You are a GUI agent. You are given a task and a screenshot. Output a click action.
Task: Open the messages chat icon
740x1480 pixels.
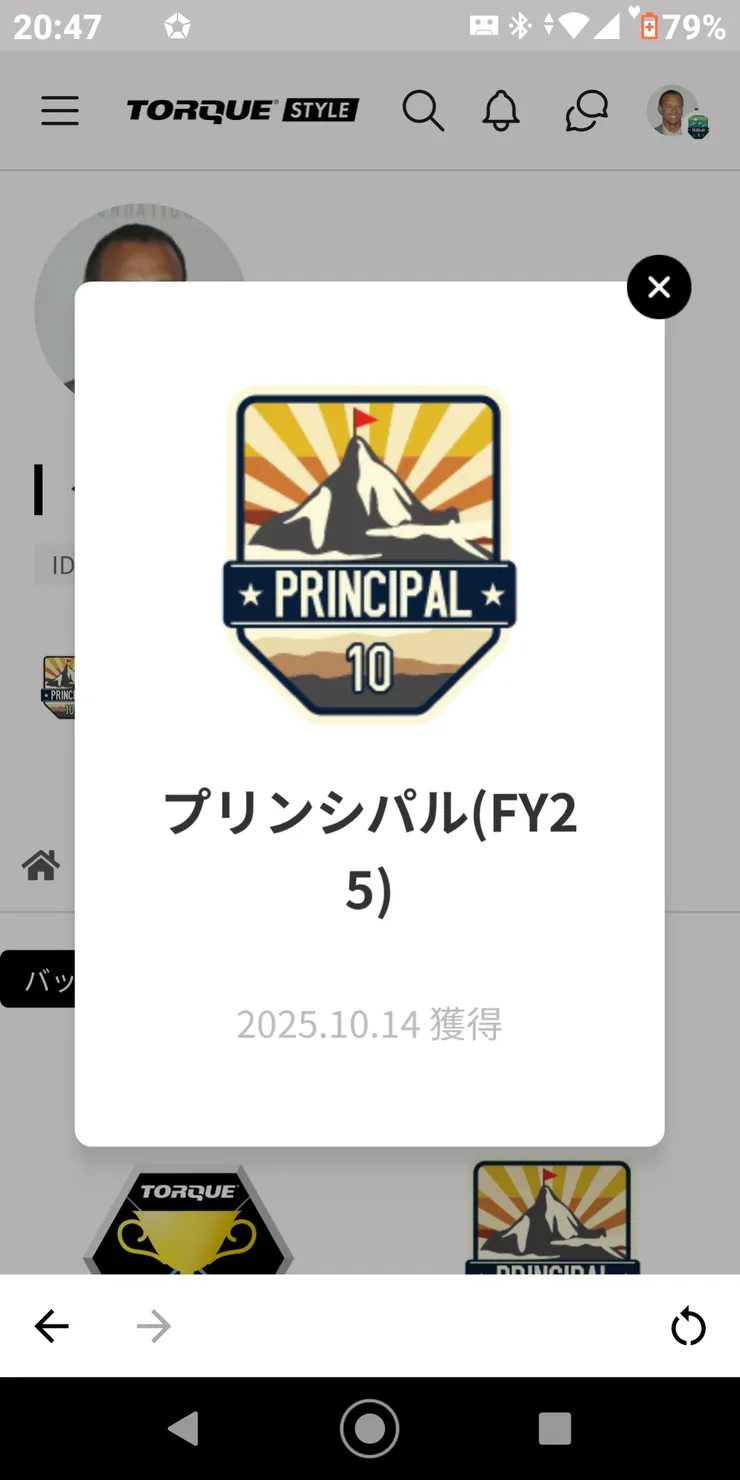tap(586, 110)
